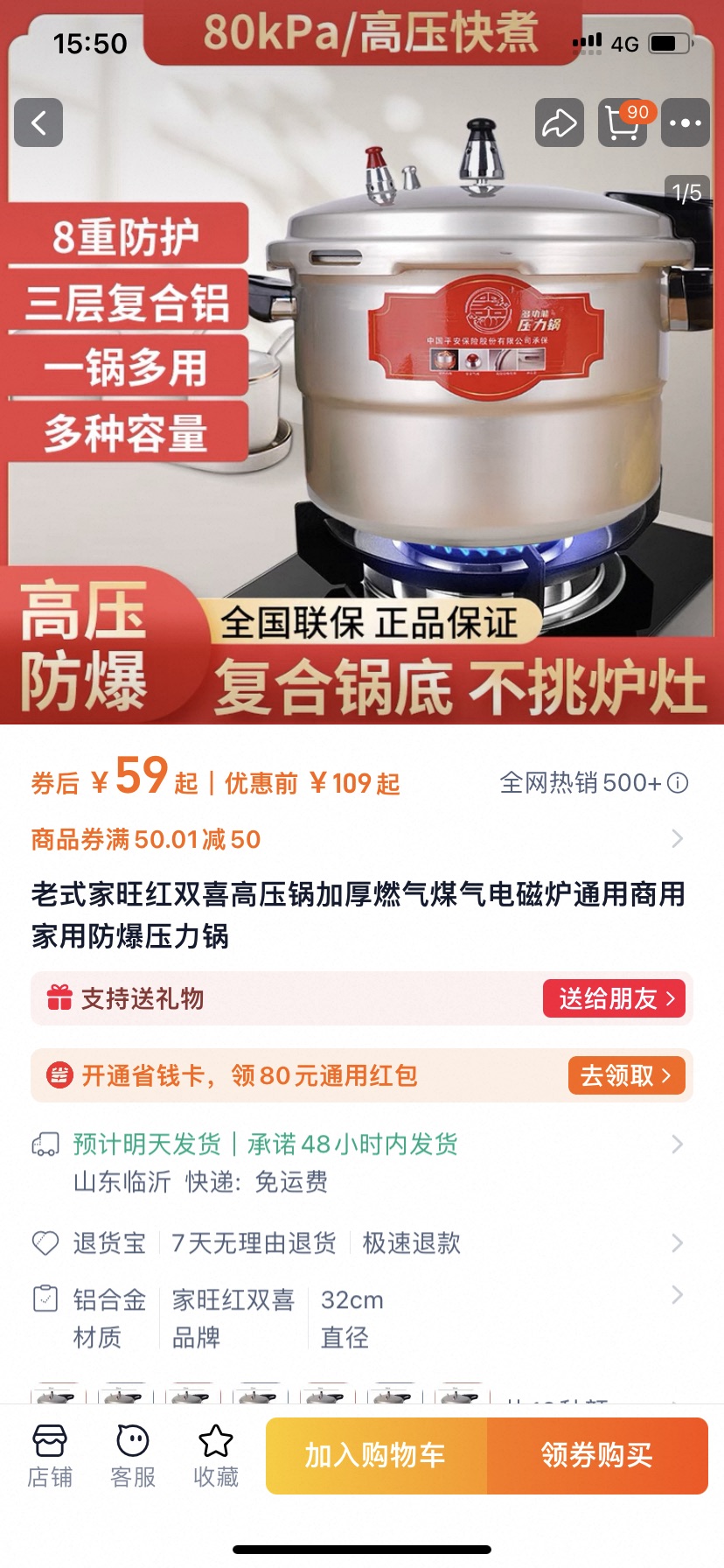Viewport: 724px width, 1568px height.
Task: Share this pressure cooker listing
Action: click(x=559, y=122)
